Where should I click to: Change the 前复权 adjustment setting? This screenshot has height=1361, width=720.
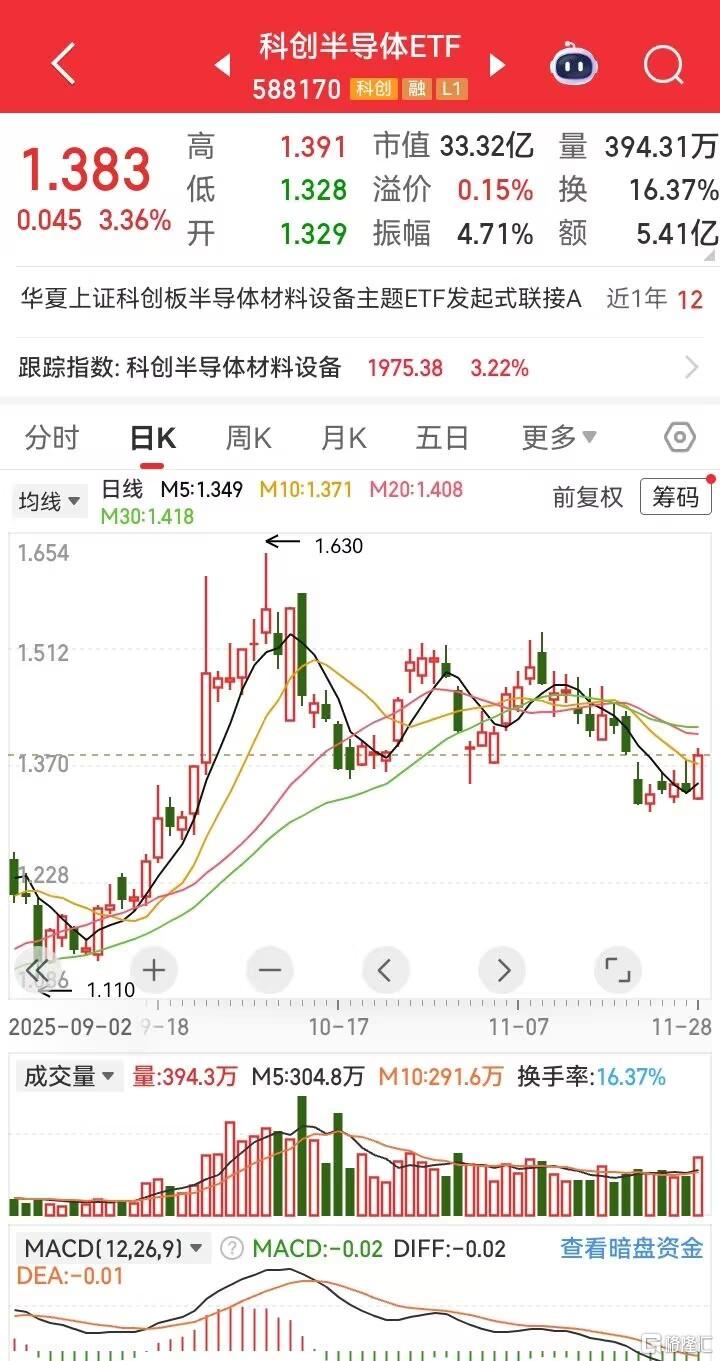(x=588, y=497)
